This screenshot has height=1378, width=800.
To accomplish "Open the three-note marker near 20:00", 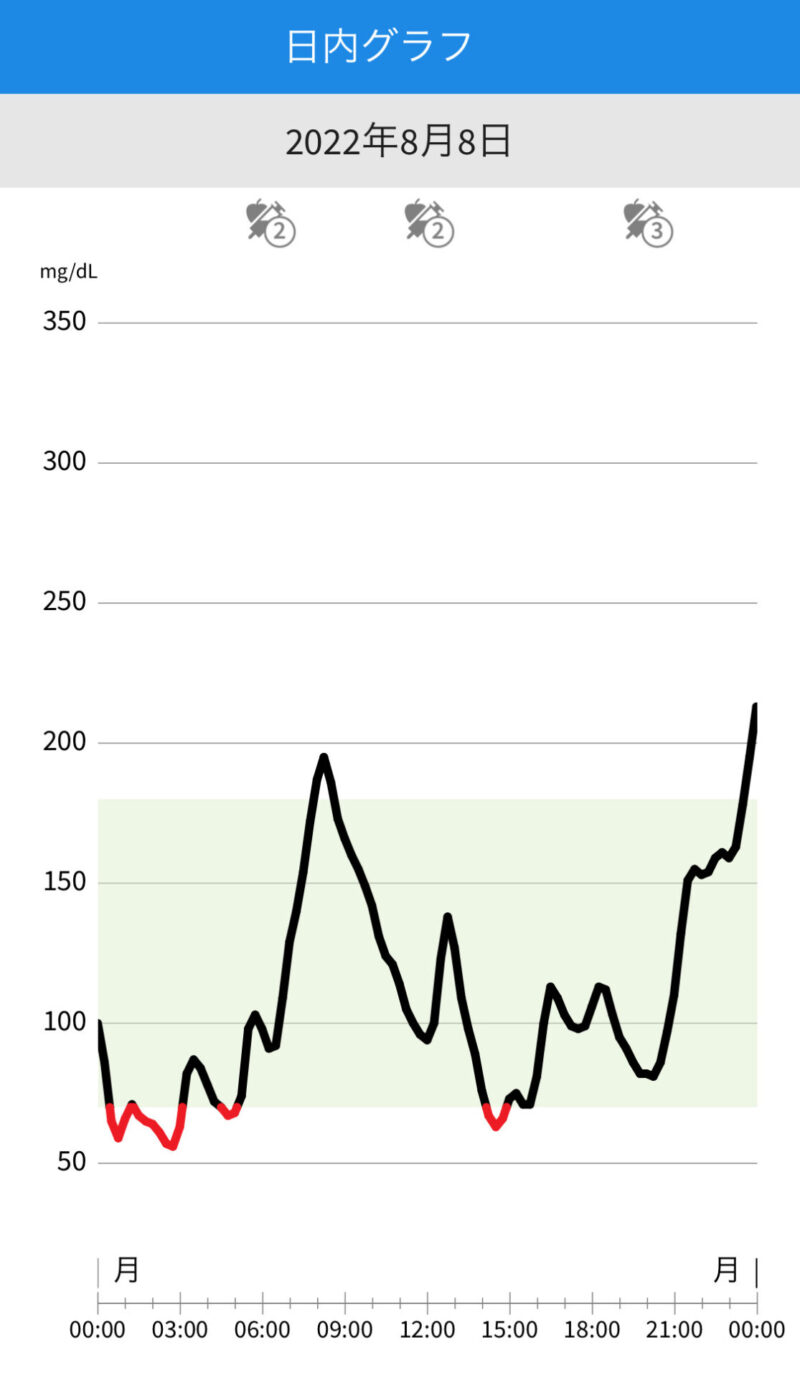I will [x=648, y=222].
